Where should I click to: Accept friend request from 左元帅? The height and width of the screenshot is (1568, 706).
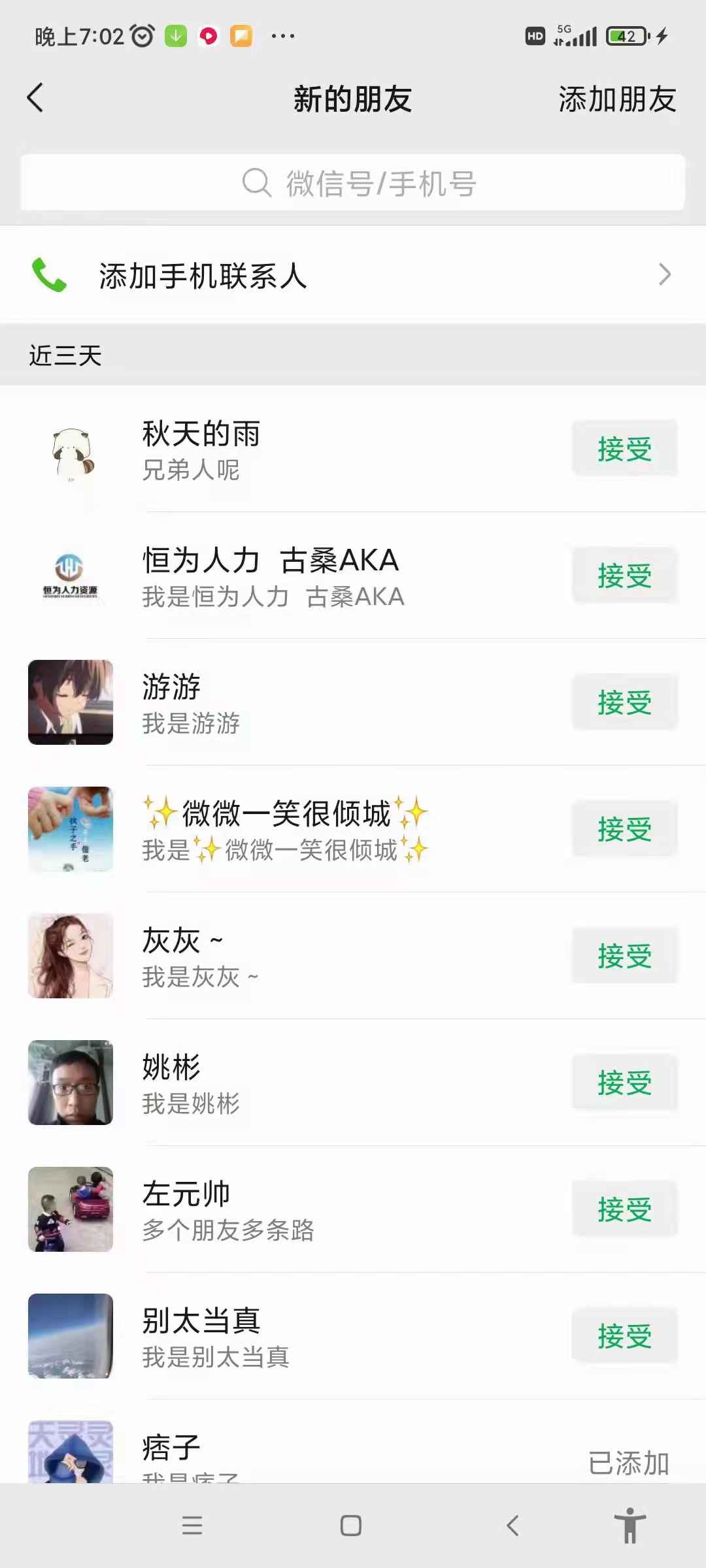coord(624,1209)
